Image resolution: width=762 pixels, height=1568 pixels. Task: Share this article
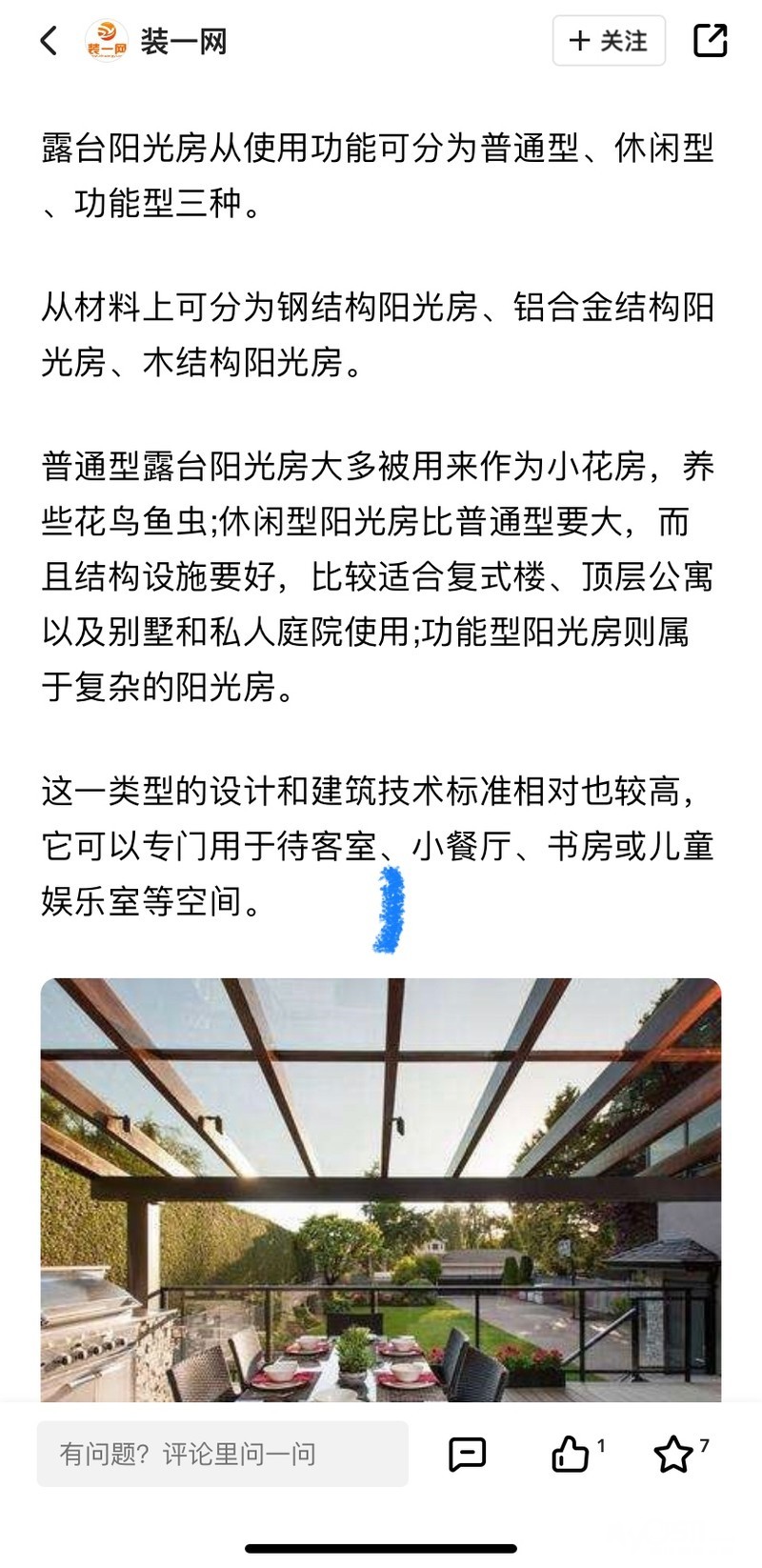[710, 41]
